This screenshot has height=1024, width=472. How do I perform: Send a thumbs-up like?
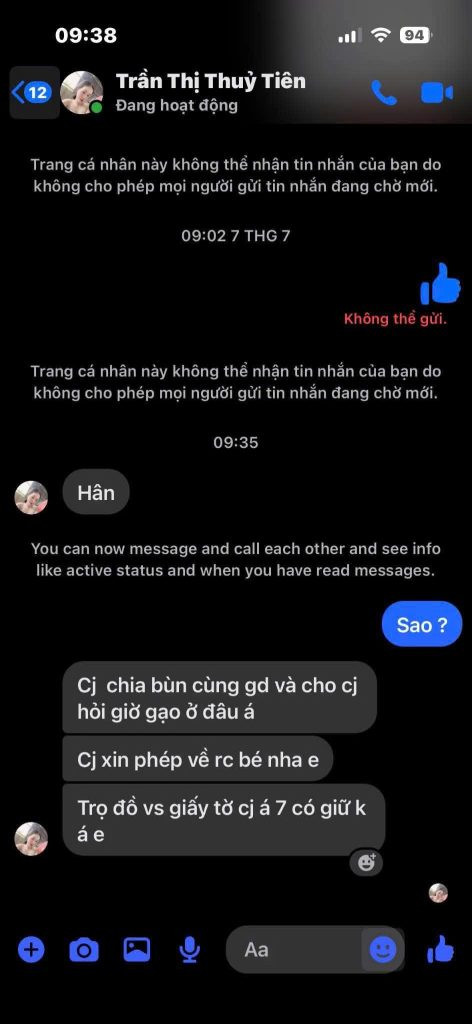click(441, 949)
